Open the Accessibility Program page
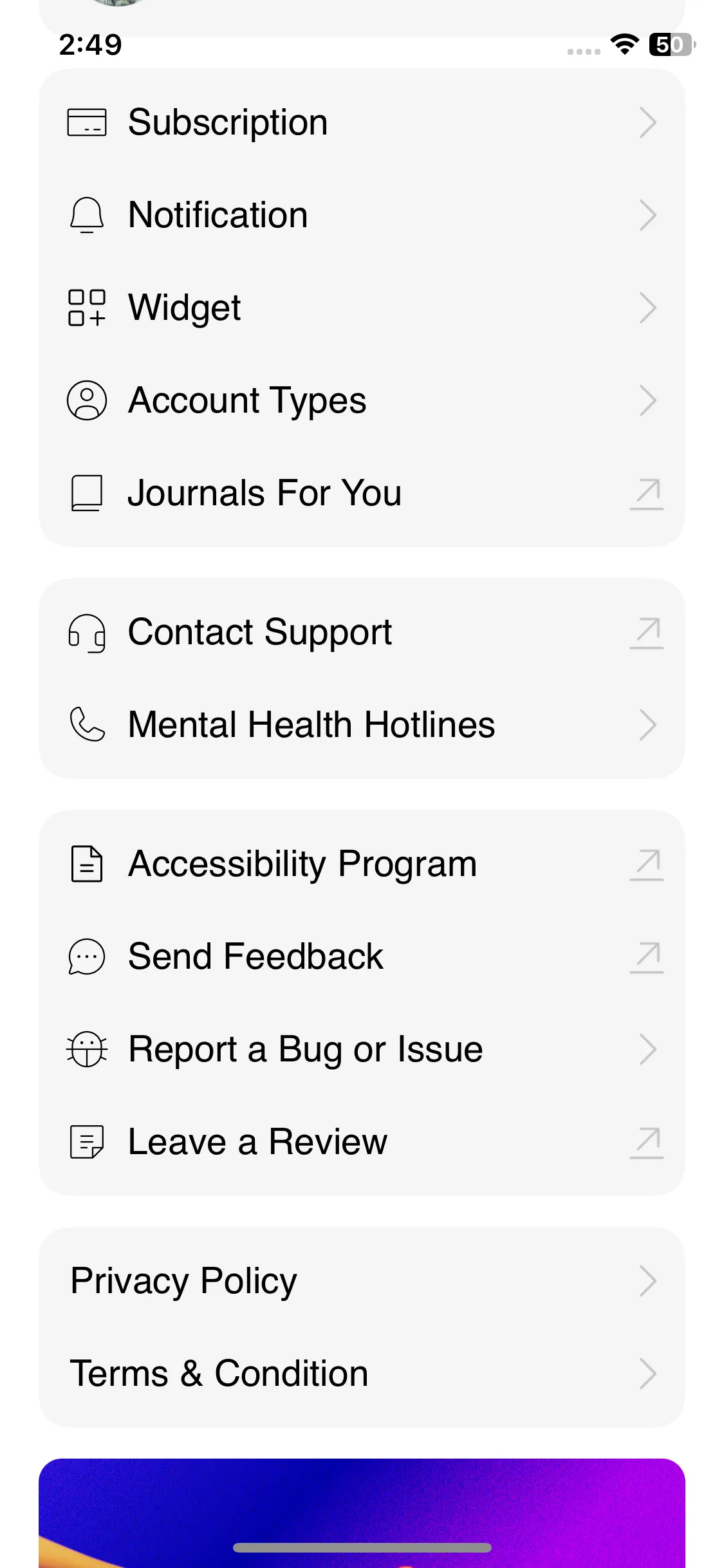Viewport: 724px width, 1568px height. [x=360, y=864]
